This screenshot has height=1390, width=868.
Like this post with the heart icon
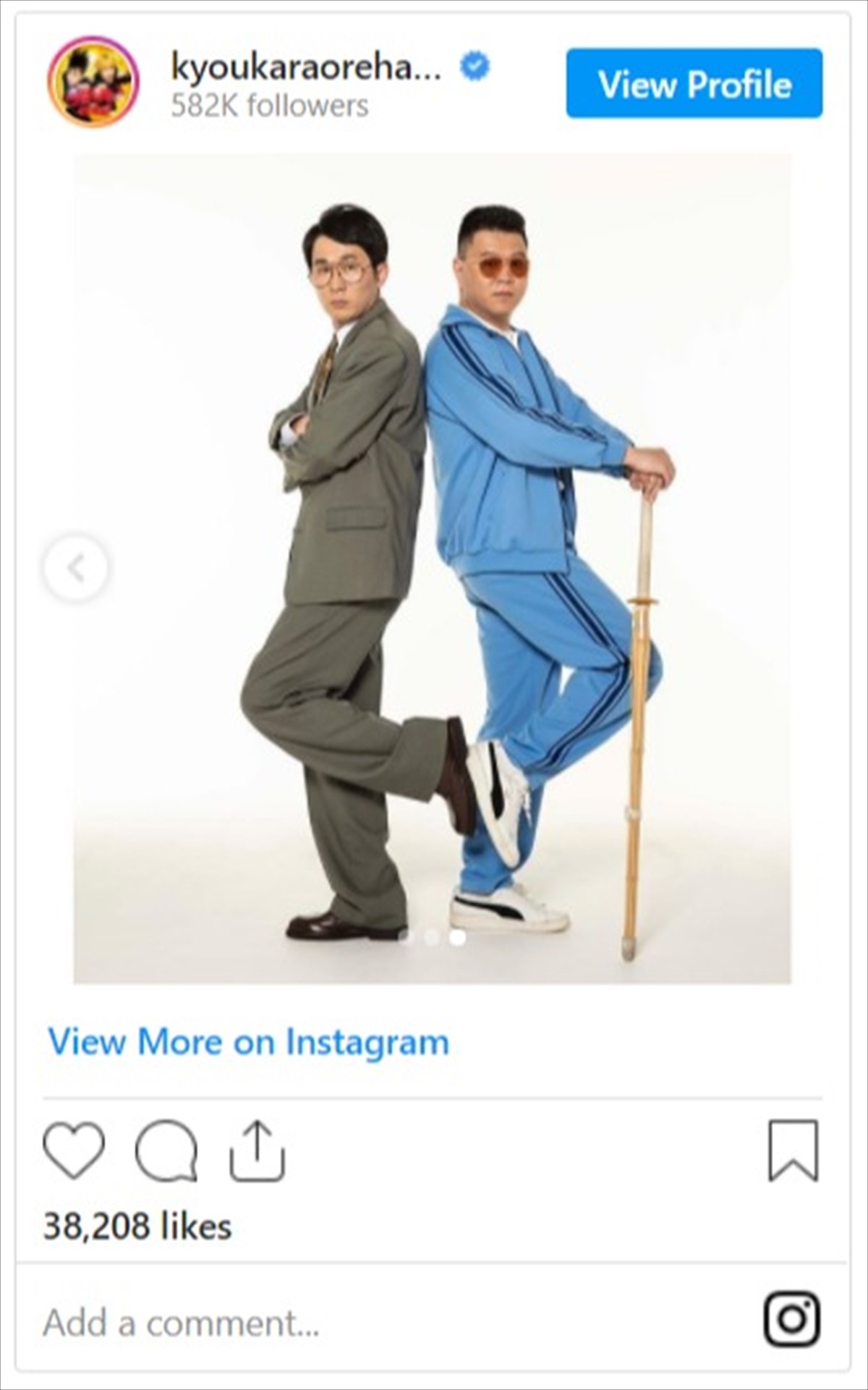[x=74, y=1150]
